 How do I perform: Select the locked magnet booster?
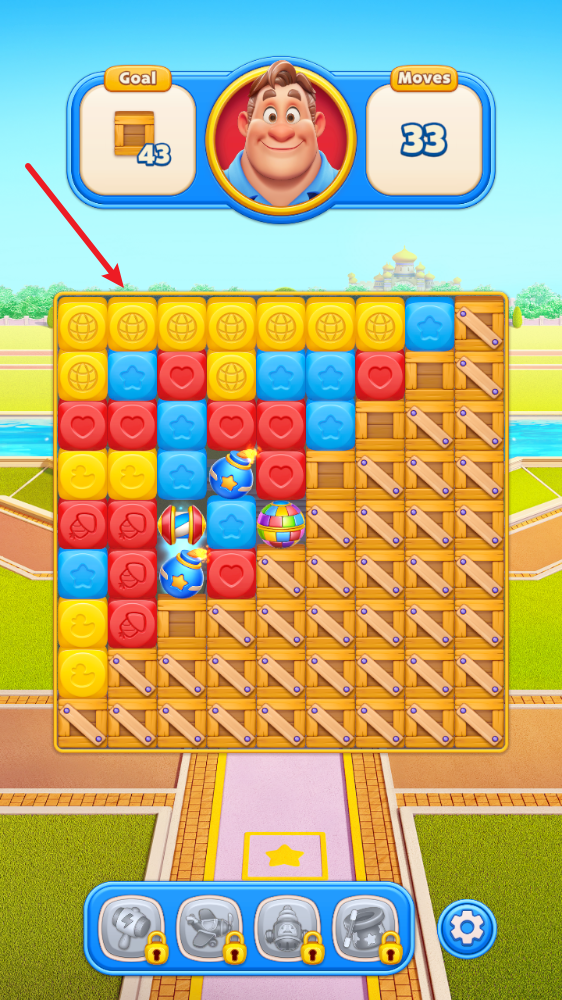[366, 928]
